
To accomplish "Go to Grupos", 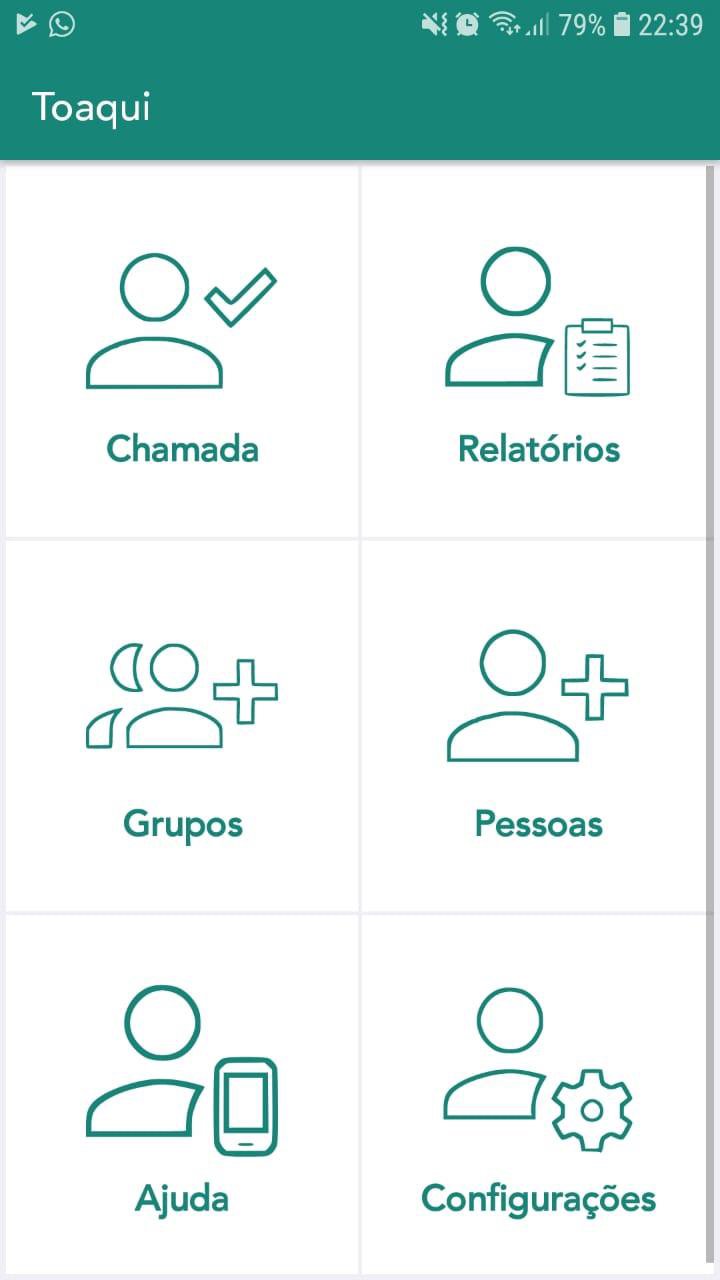I will 182,726.
